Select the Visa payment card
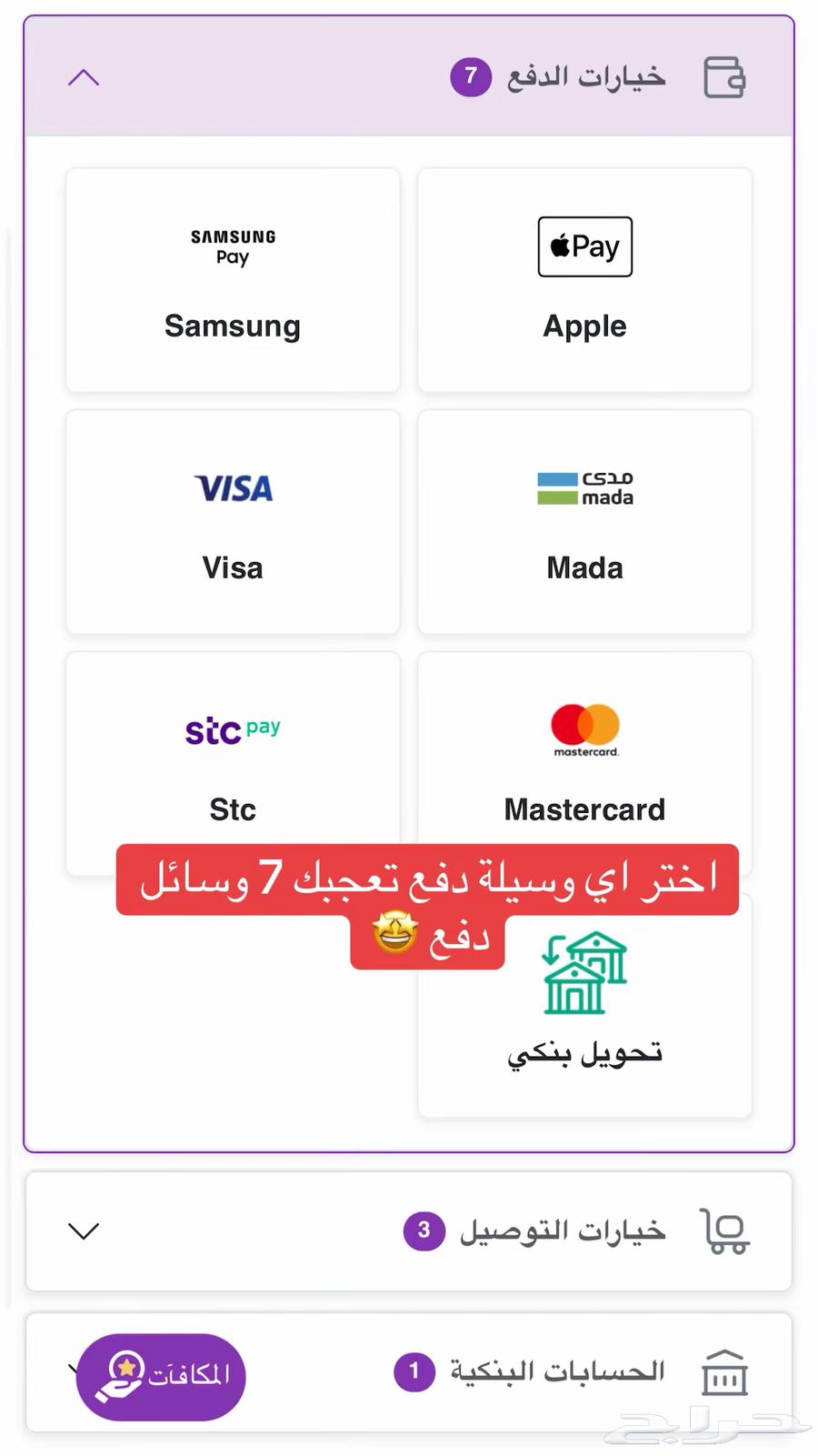The width and height of the screenshot is (818, 1456). 233,522
